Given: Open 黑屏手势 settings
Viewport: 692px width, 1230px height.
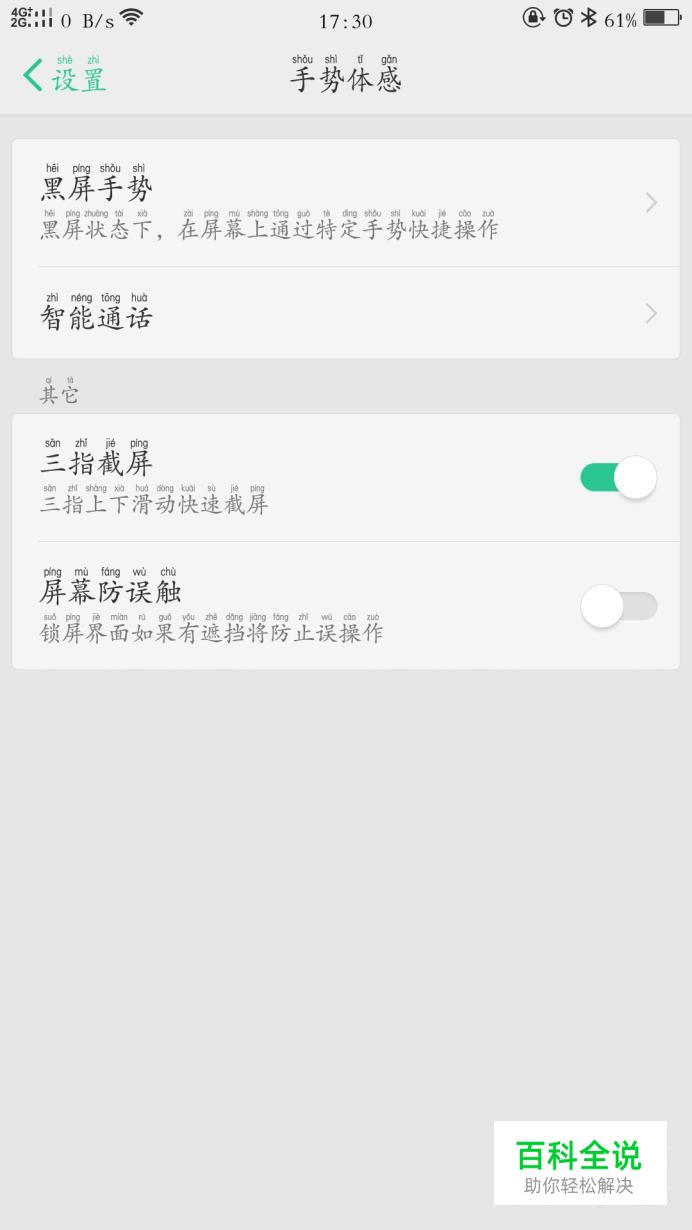Looking at the screenshot, I should pos(346,203).
